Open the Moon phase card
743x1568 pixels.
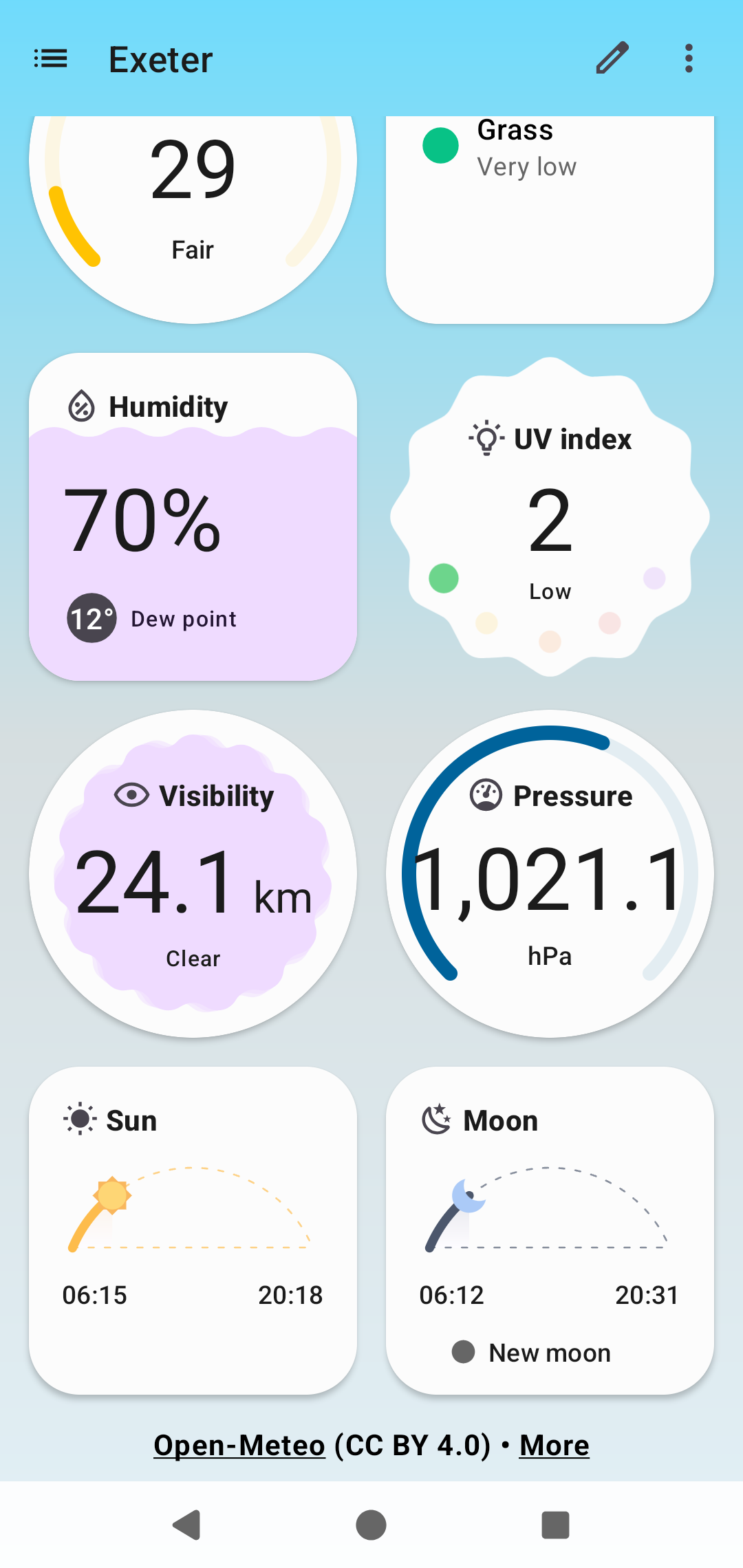point(550,1230)
